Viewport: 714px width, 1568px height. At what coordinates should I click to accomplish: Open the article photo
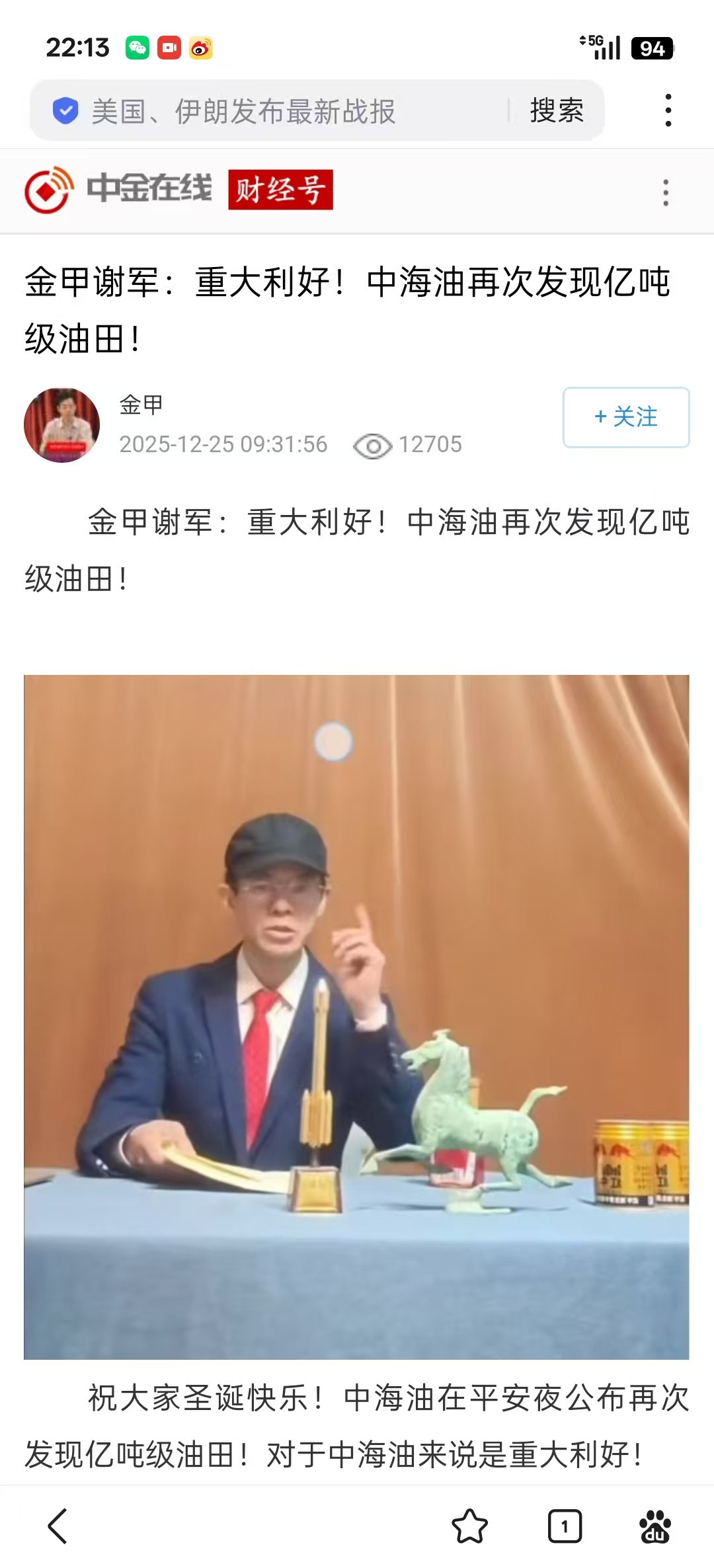pos(356,1016)
